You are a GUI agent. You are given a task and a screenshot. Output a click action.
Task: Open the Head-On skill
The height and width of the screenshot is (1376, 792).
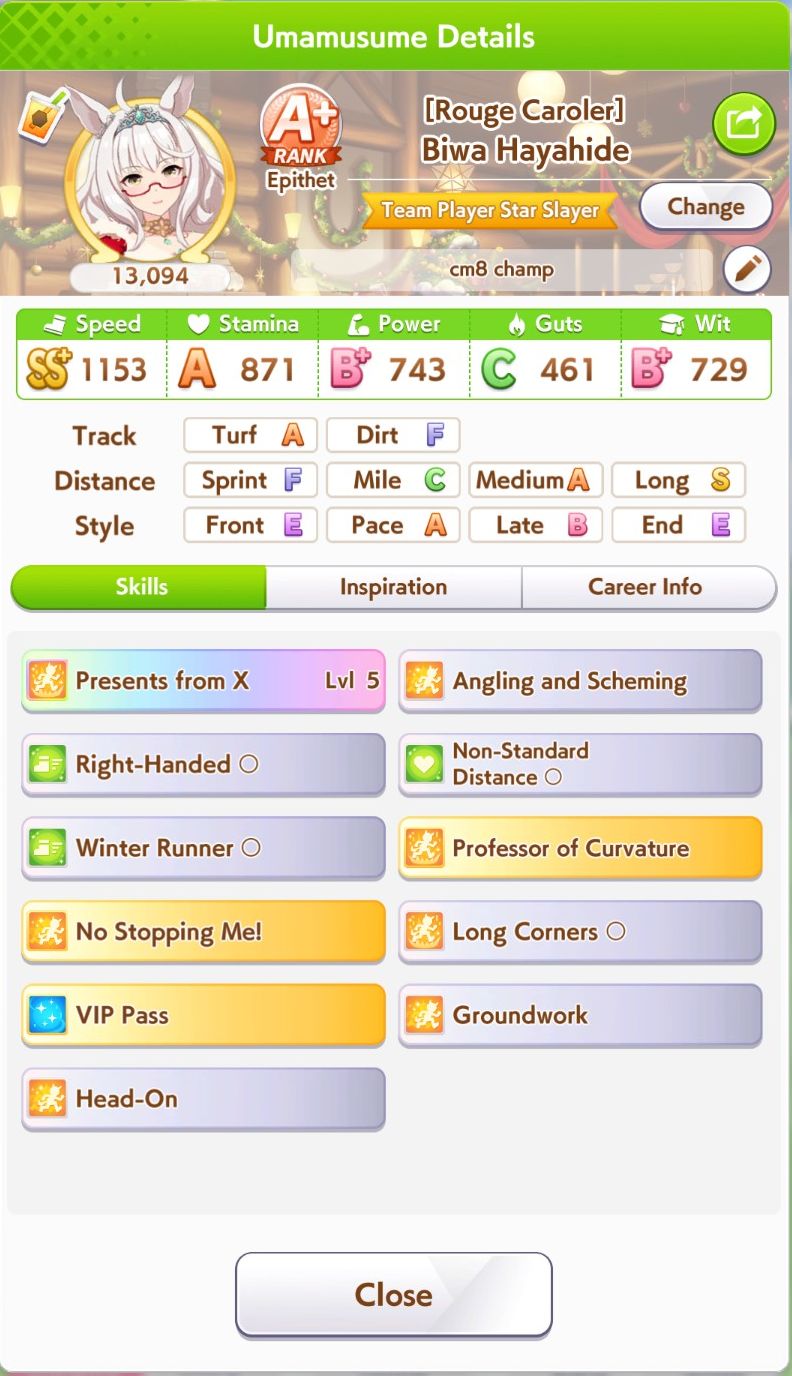click(203, 1099)
